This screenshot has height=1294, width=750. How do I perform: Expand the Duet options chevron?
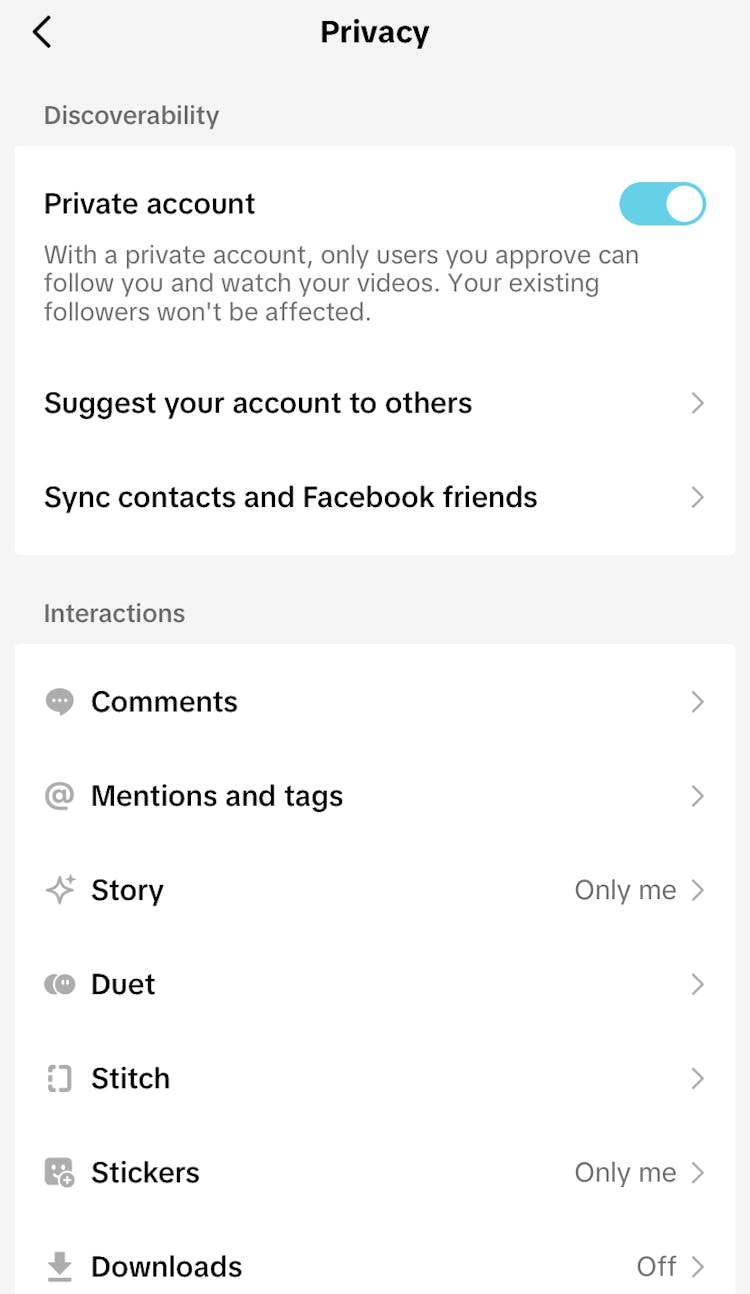698,984
